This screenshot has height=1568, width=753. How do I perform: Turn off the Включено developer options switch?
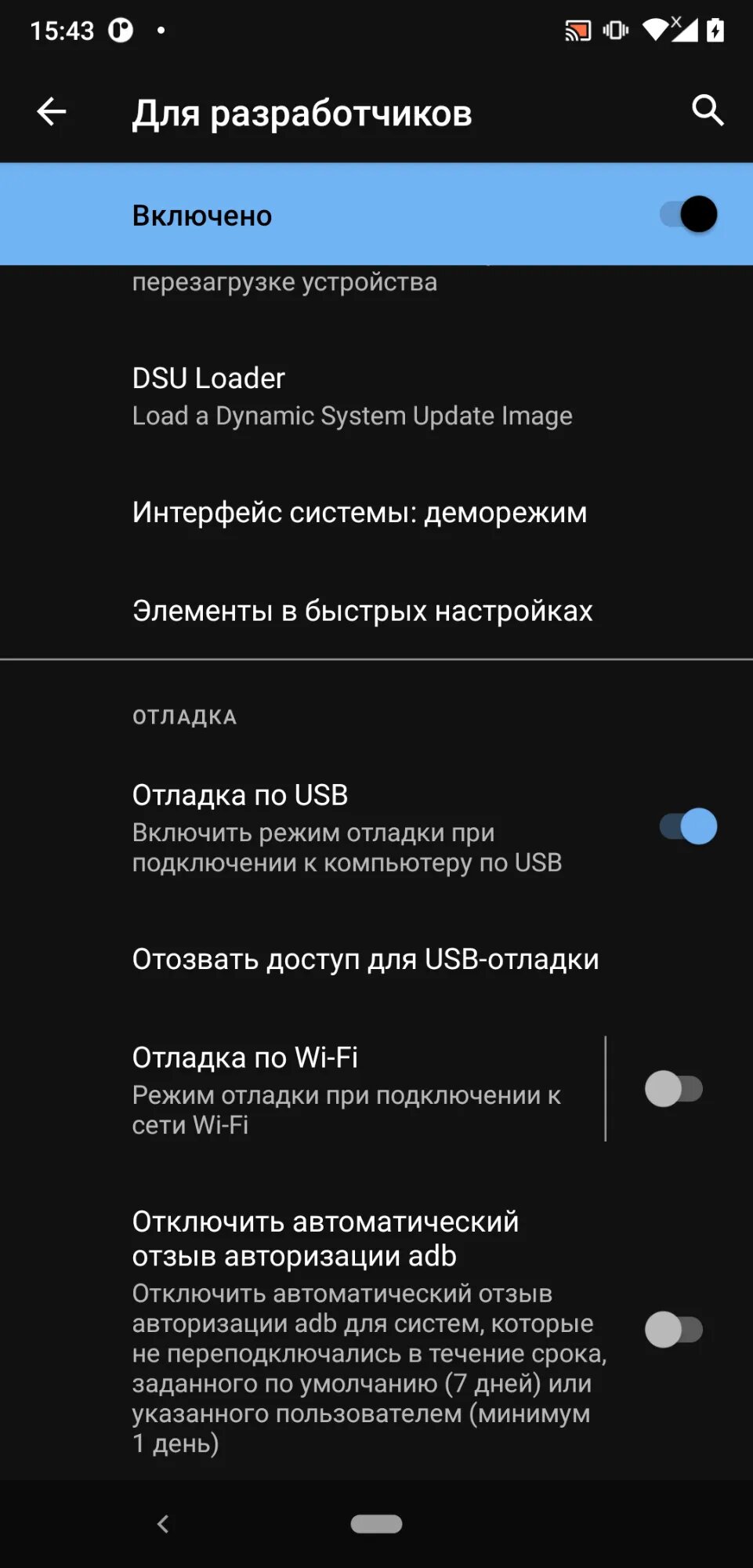coord(689,214)
